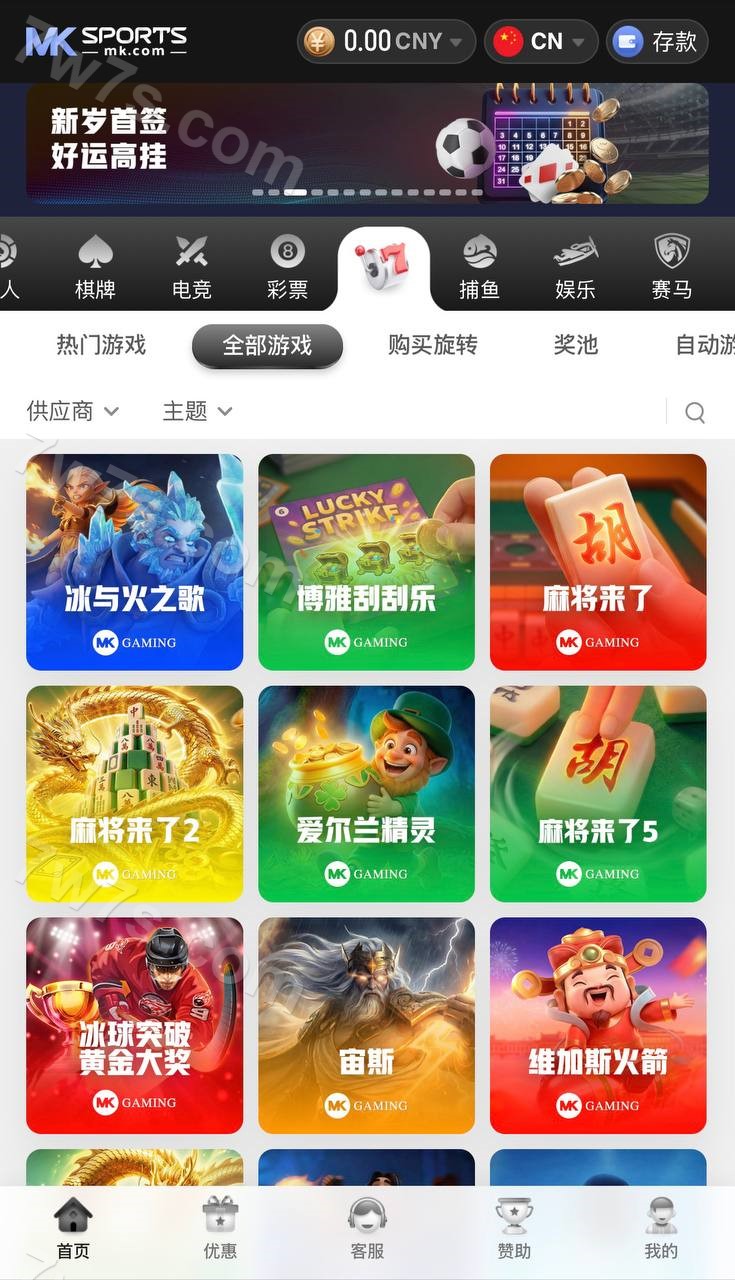
Task: Show the 热门游戏 list
Action: (101, 345)
